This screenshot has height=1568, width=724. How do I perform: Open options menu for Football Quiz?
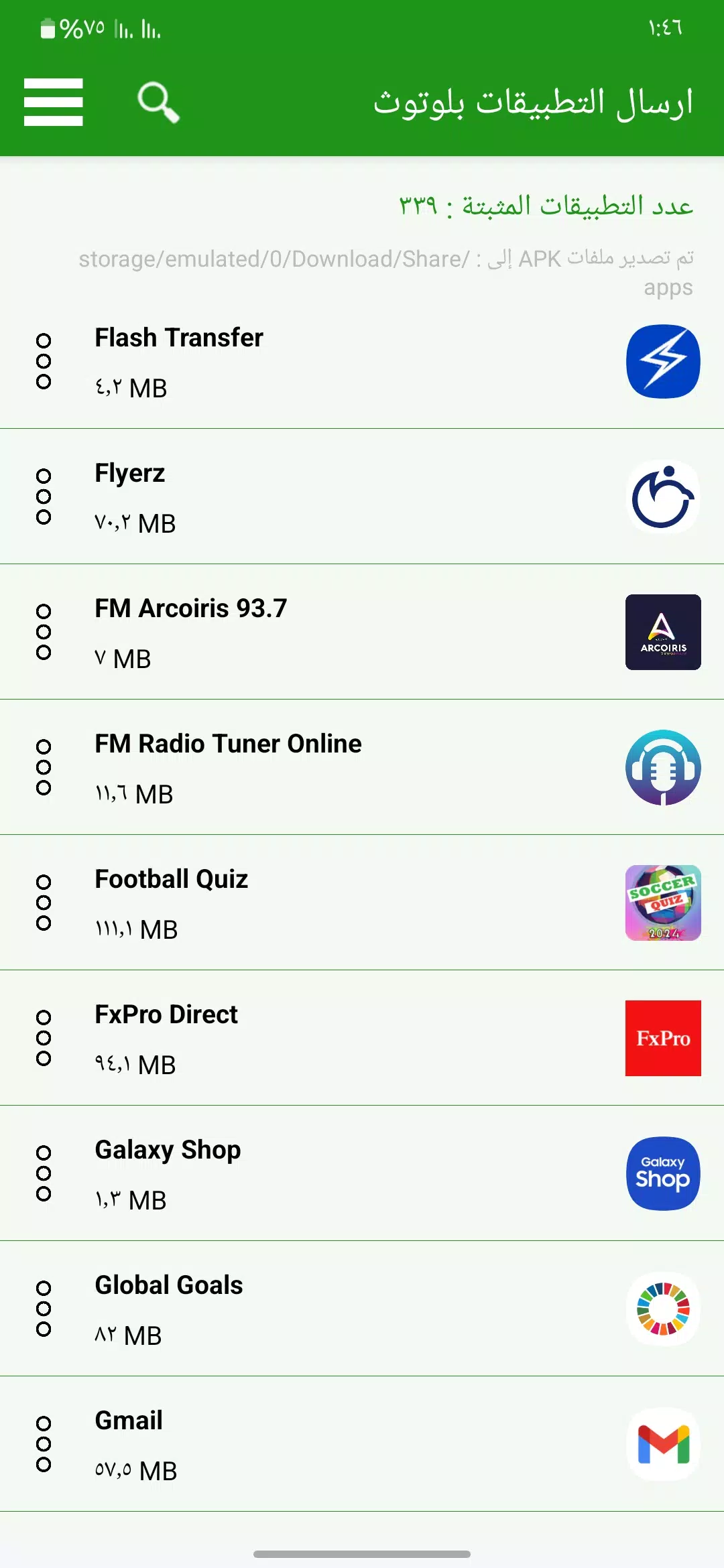point(44,903)
